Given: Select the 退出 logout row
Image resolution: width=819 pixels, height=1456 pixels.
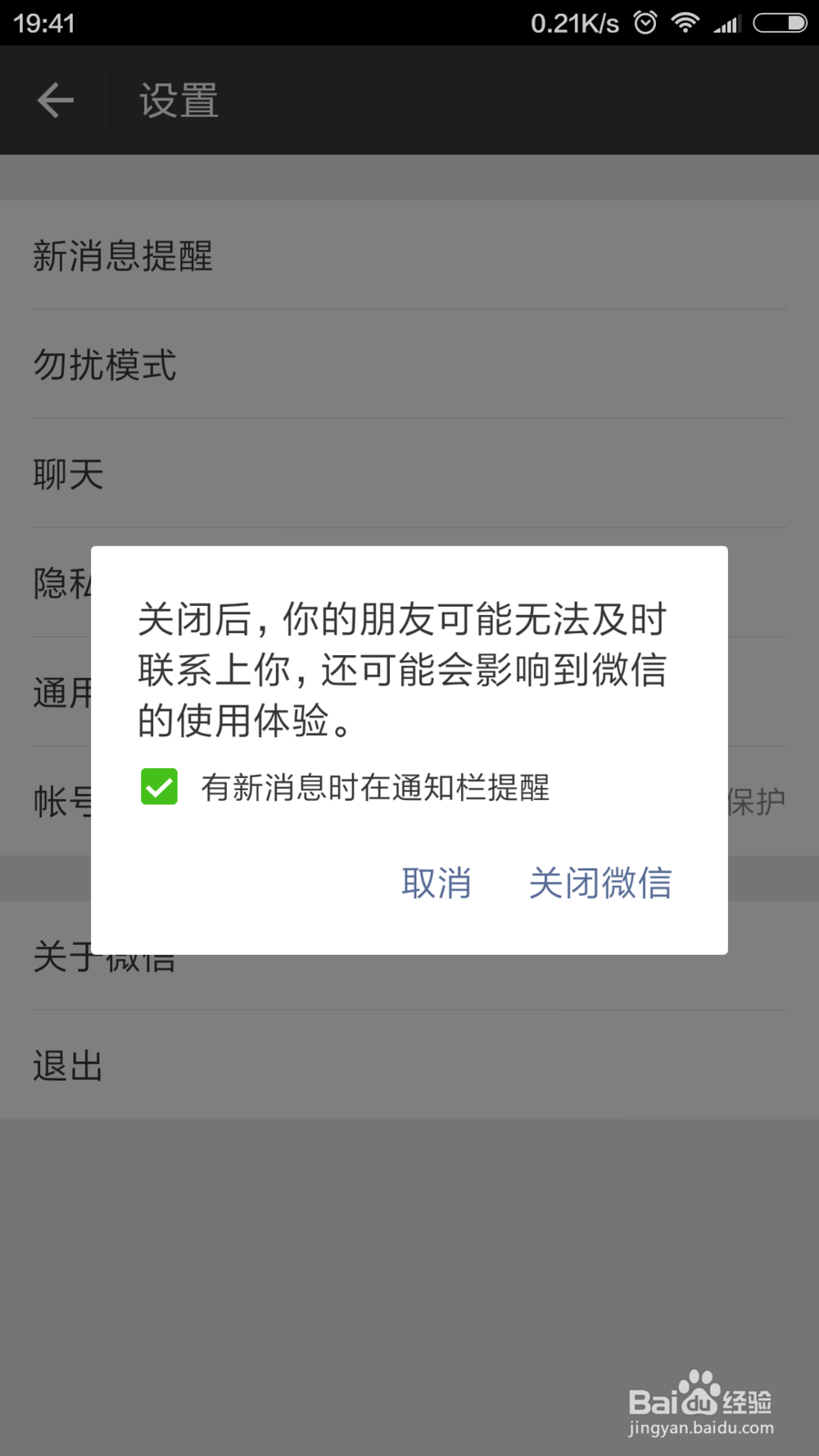Looking at the screenshot, I should pyautogui.click(x=67, y=1065).
